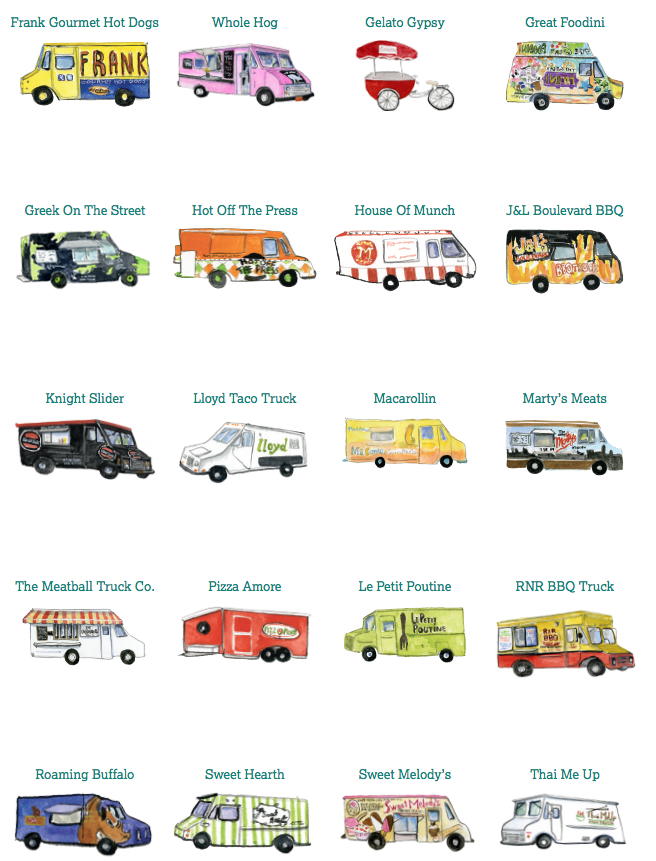
Task: Open the Macarollin truck
Action: coord(404,445)
